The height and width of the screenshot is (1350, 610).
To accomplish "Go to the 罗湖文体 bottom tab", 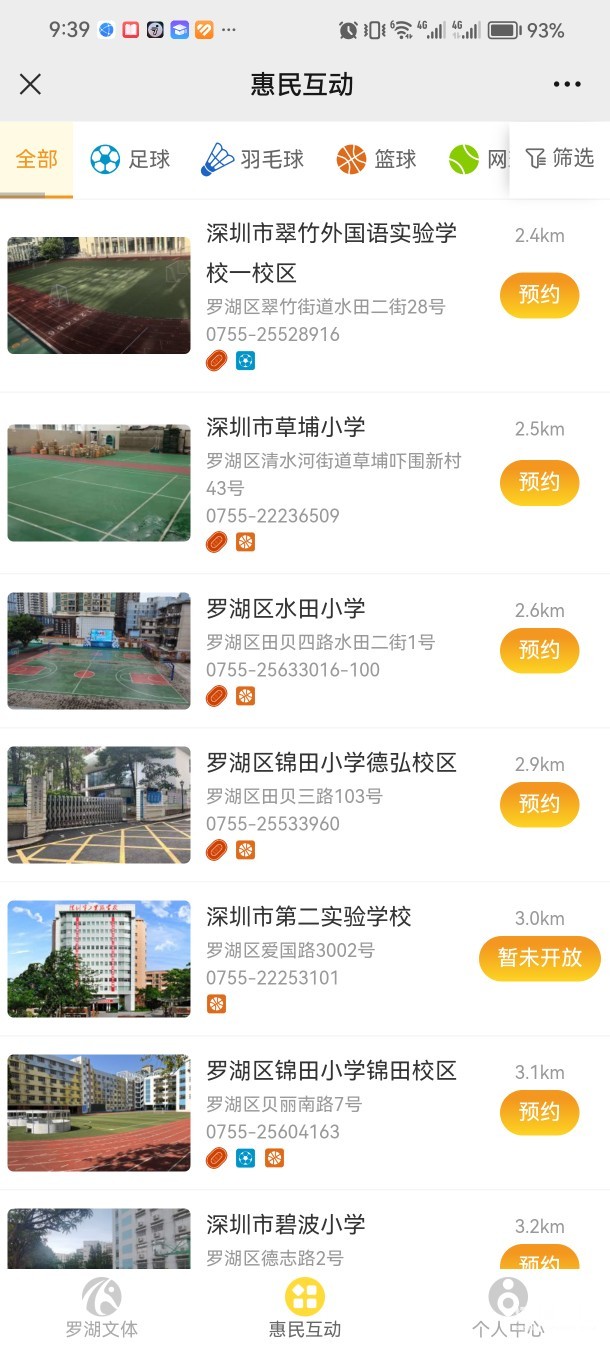I will click(102, 1308).
